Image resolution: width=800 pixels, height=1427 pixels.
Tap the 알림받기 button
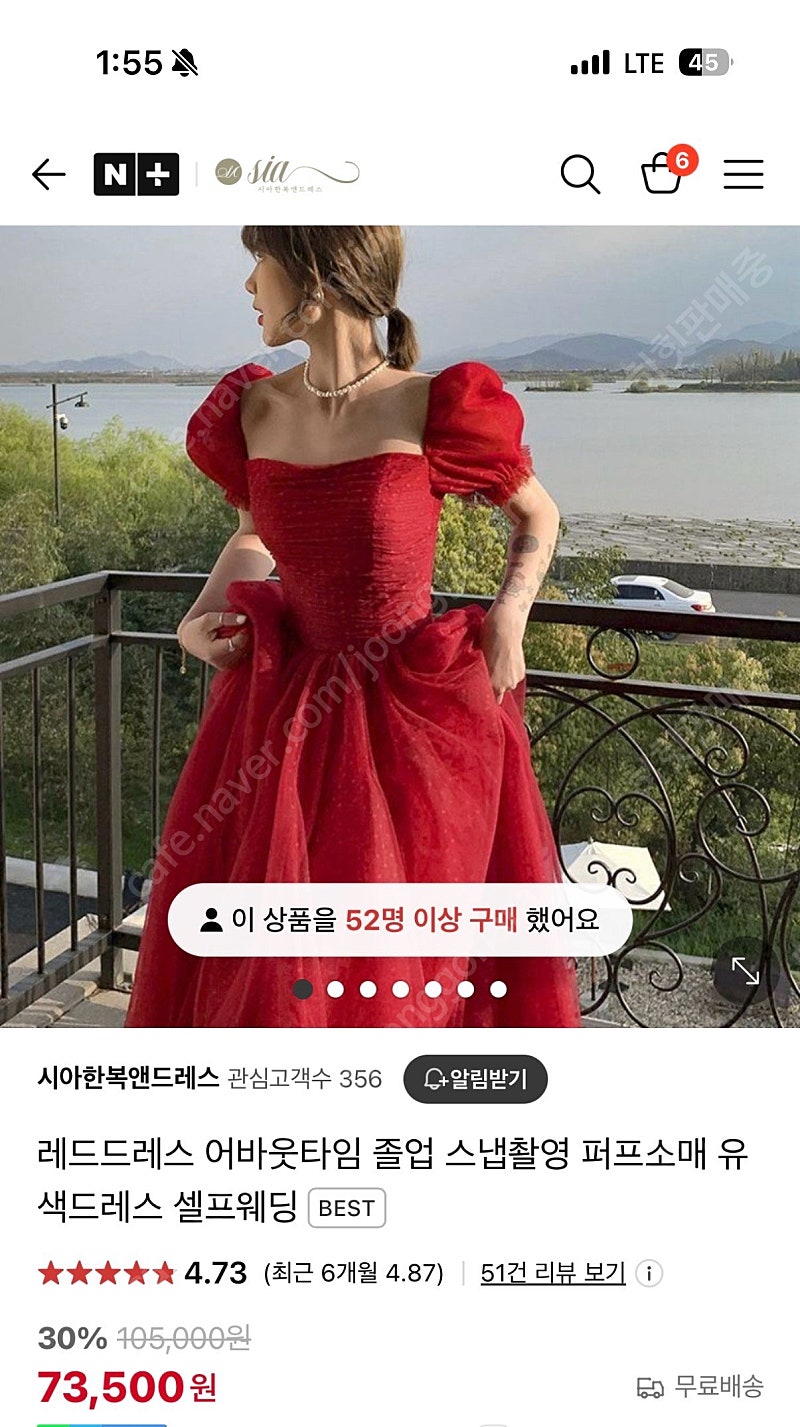point(475,1079)
